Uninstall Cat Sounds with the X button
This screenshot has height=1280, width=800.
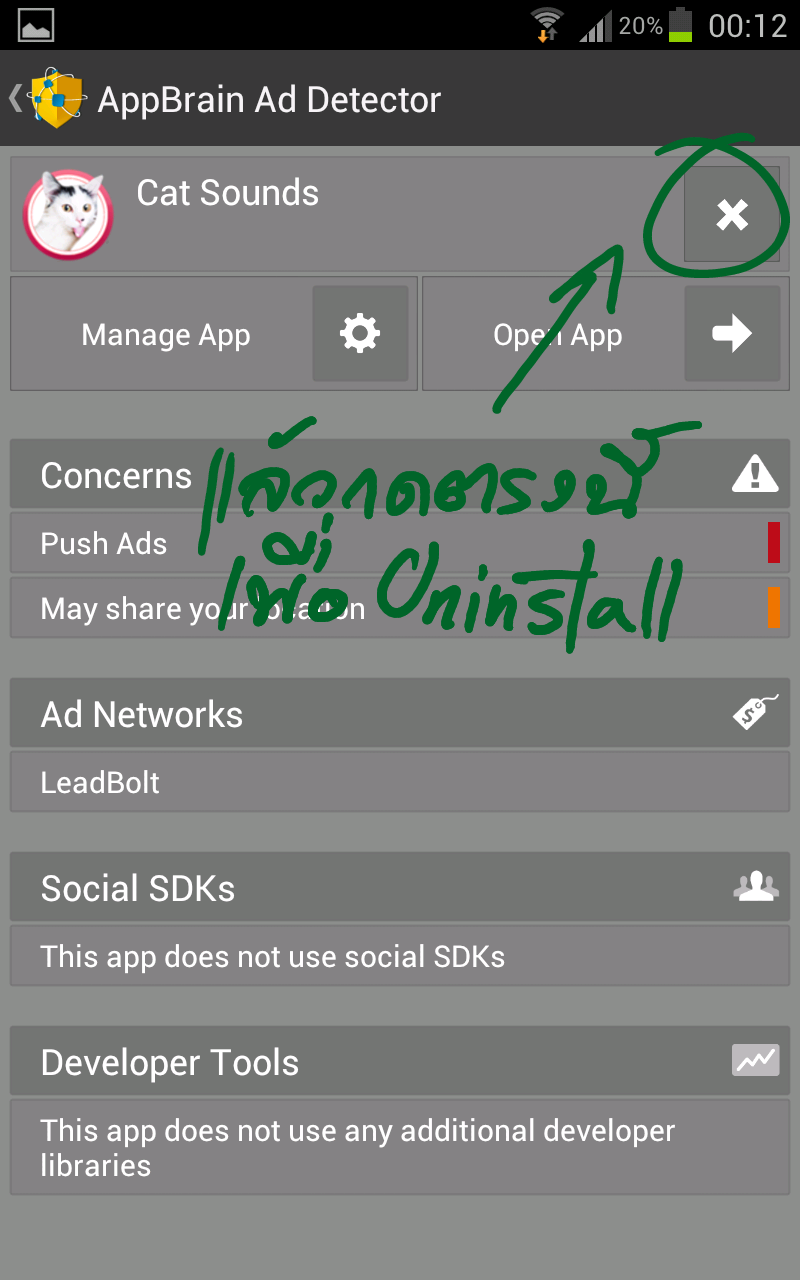[x=731, y=214]
